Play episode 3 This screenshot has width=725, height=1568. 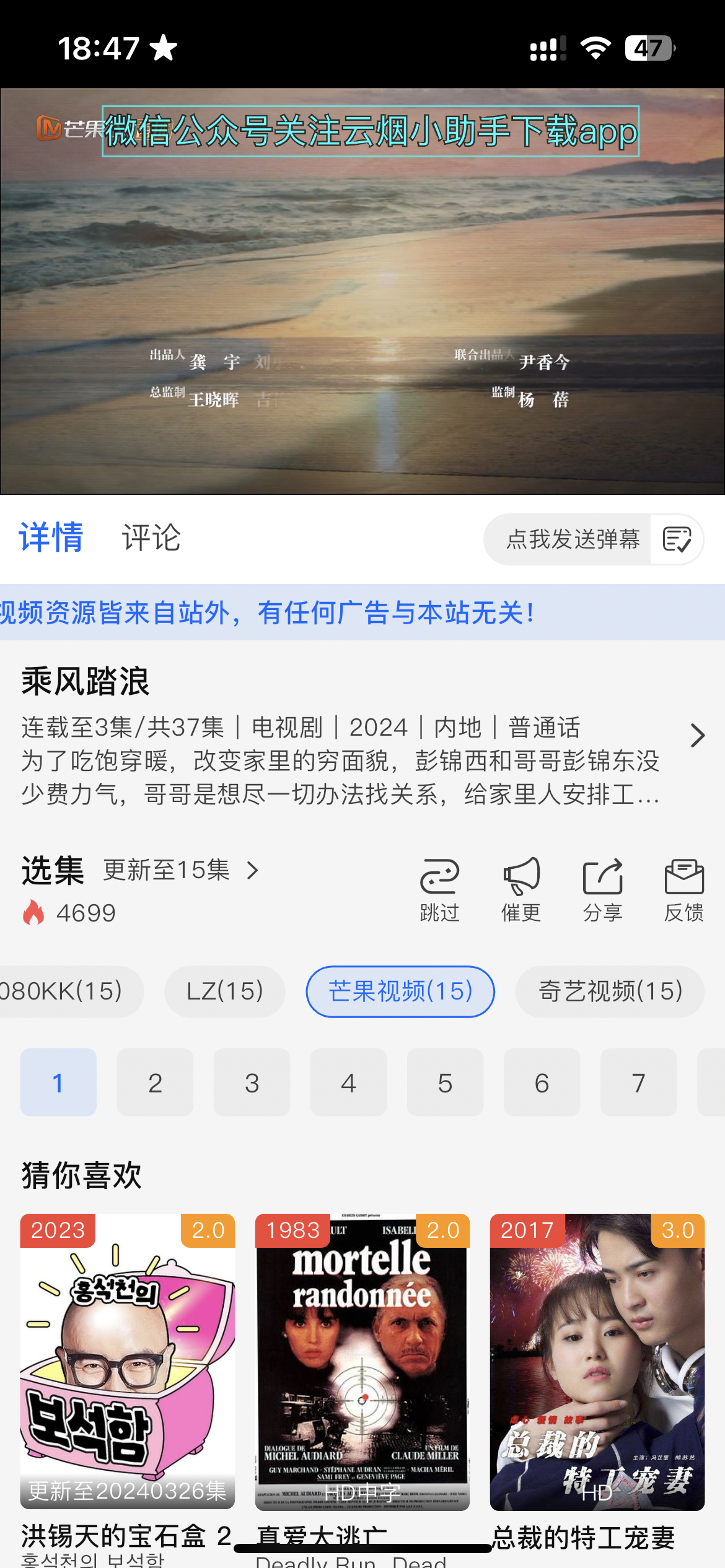click(x=252, y=1082)
